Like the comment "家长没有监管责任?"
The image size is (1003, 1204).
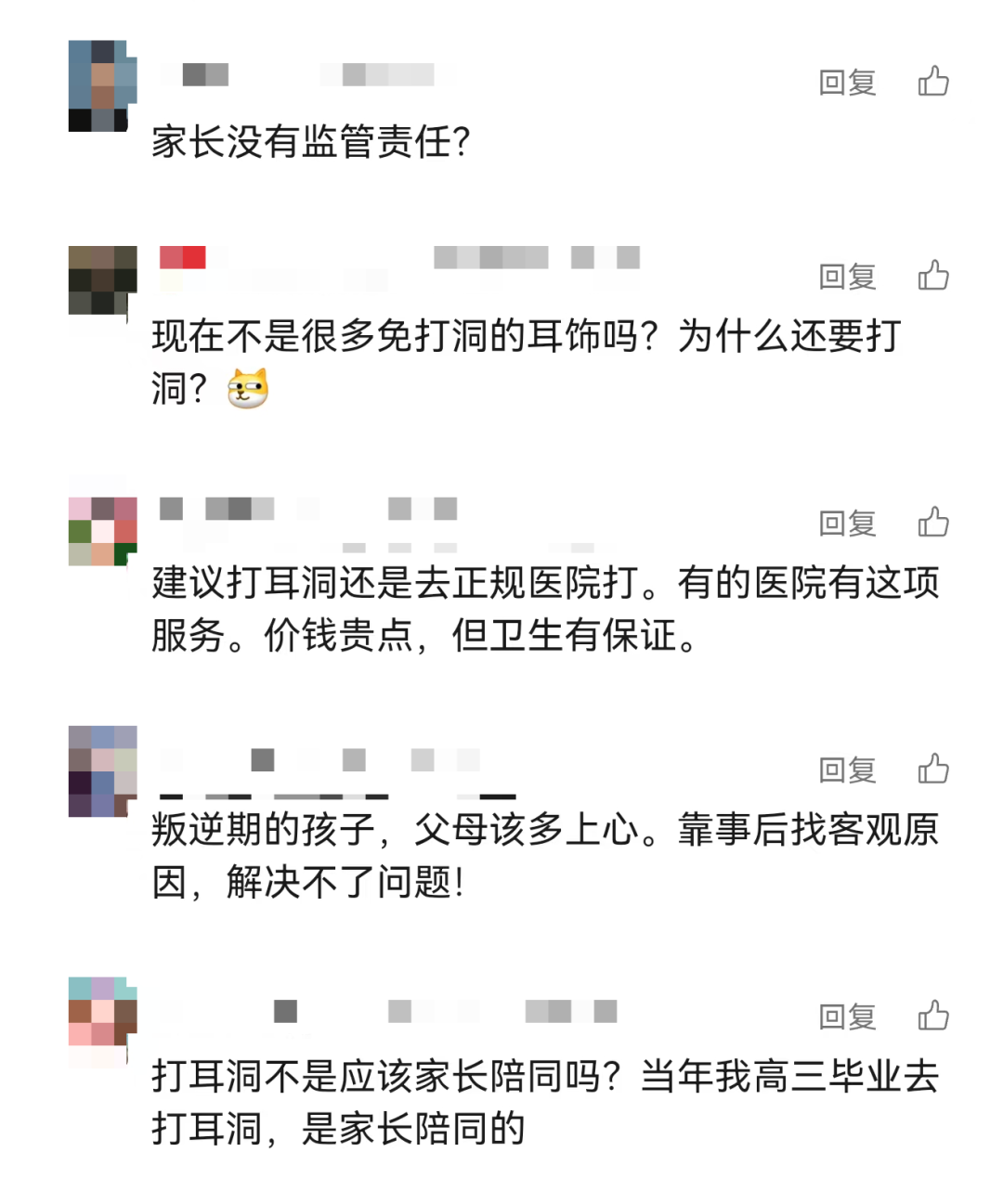[x=933, y=82]
